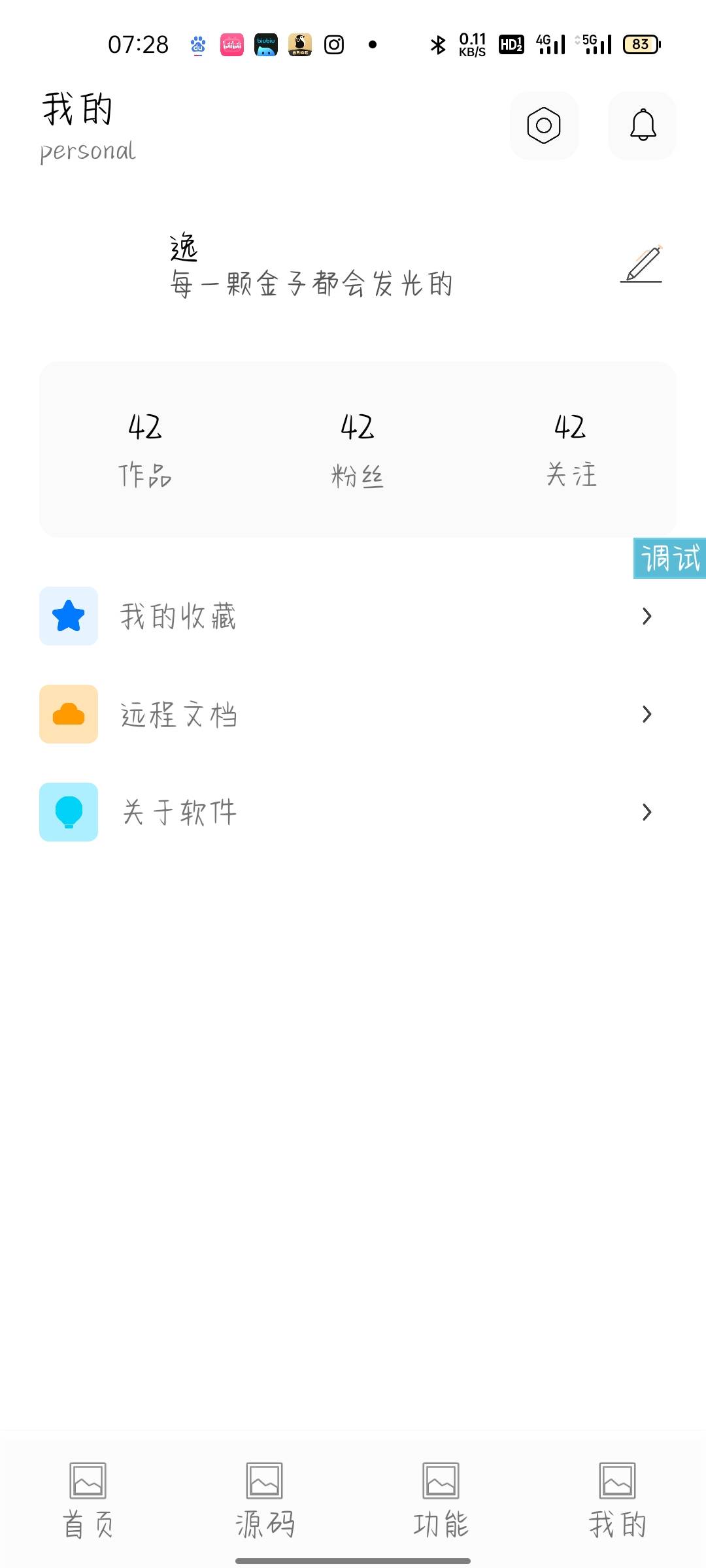
Task: Switch to the 功能 tab
Action: (441, 1501)
